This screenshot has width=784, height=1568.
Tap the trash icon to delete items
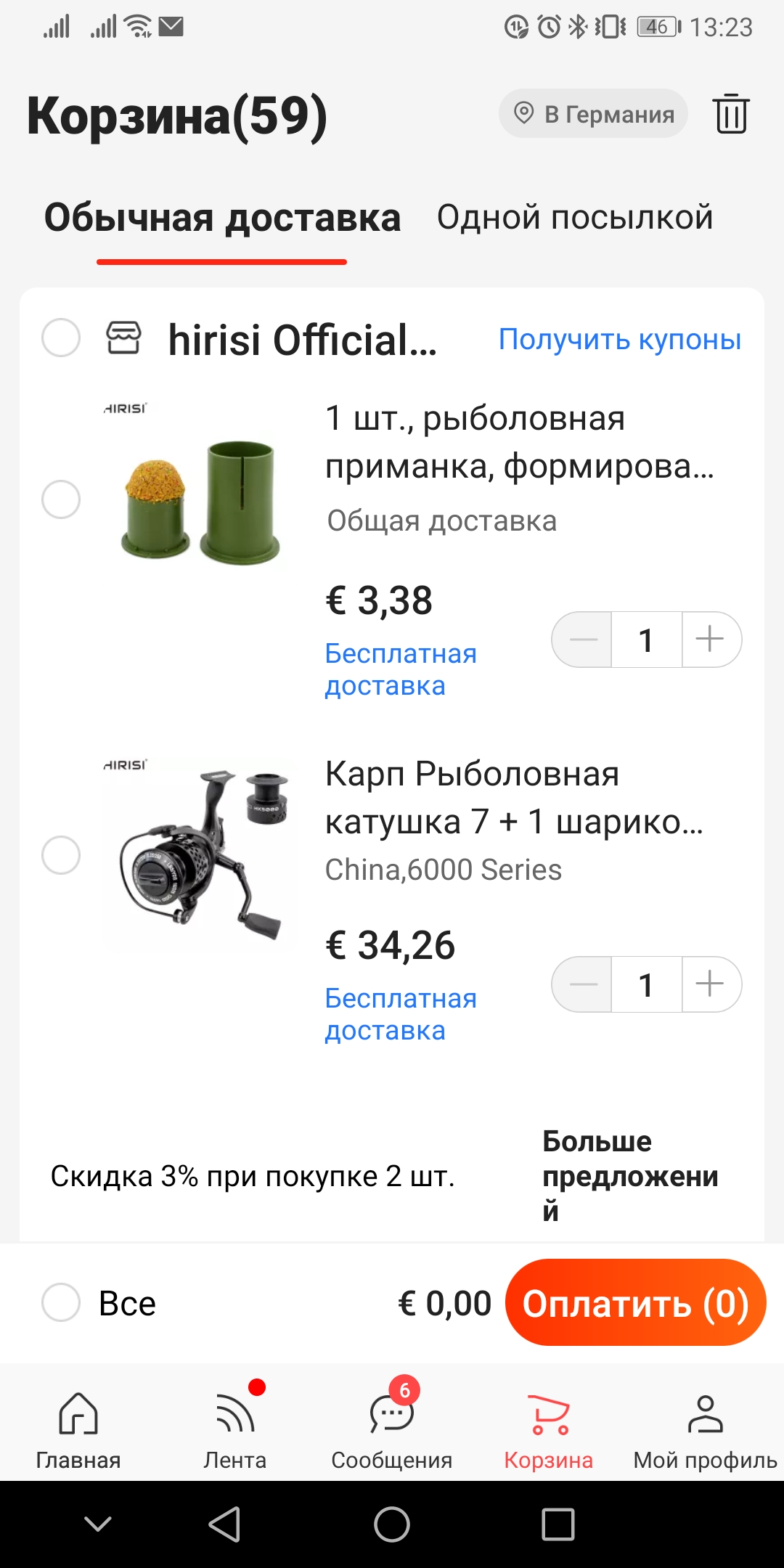pos(731,114)
